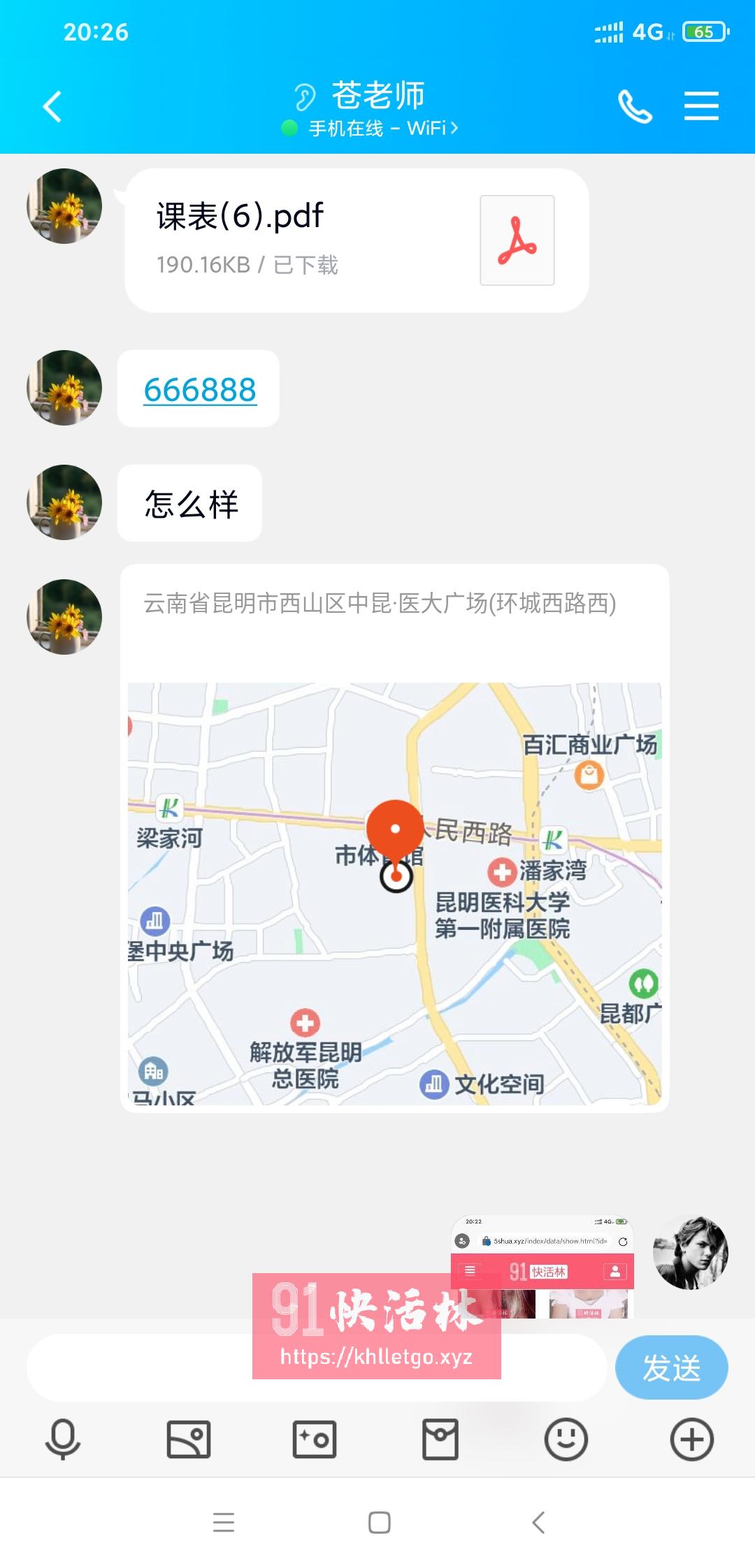755x1568 pixels.
Task: Open the camera to take a photo
Action: 315,1439
